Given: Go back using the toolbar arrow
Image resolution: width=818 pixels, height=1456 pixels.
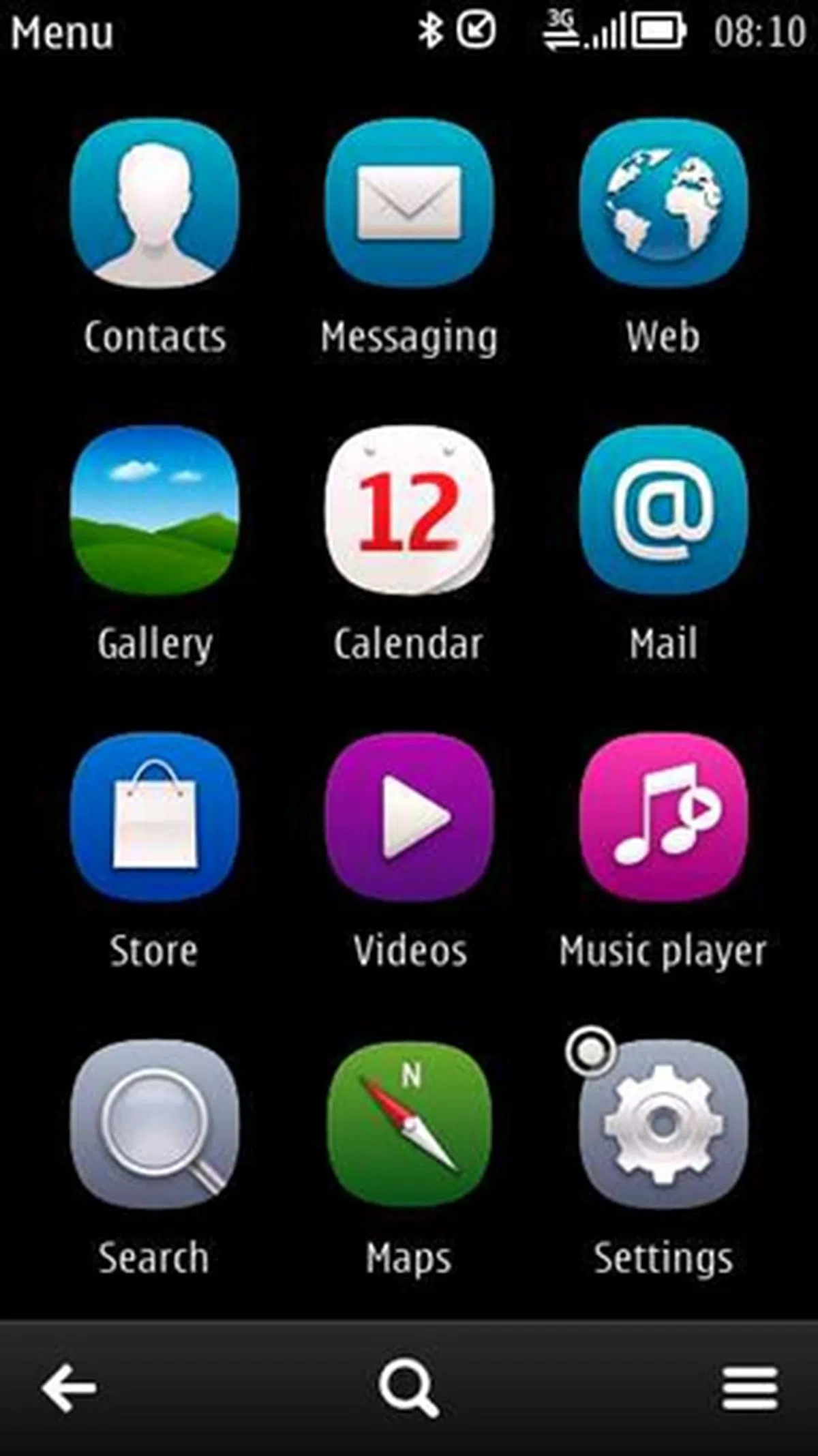Looking at the screenshot, I should point(68,1388).
